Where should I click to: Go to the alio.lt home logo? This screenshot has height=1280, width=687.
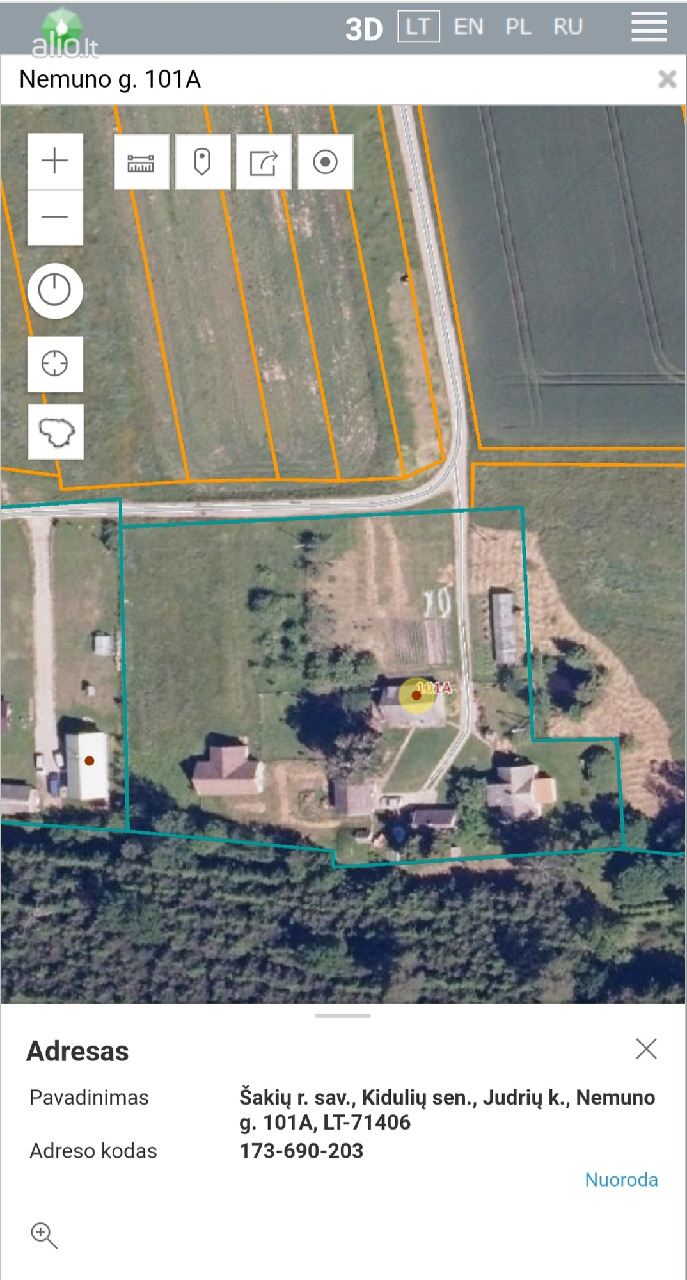click(x=64, y=32)
